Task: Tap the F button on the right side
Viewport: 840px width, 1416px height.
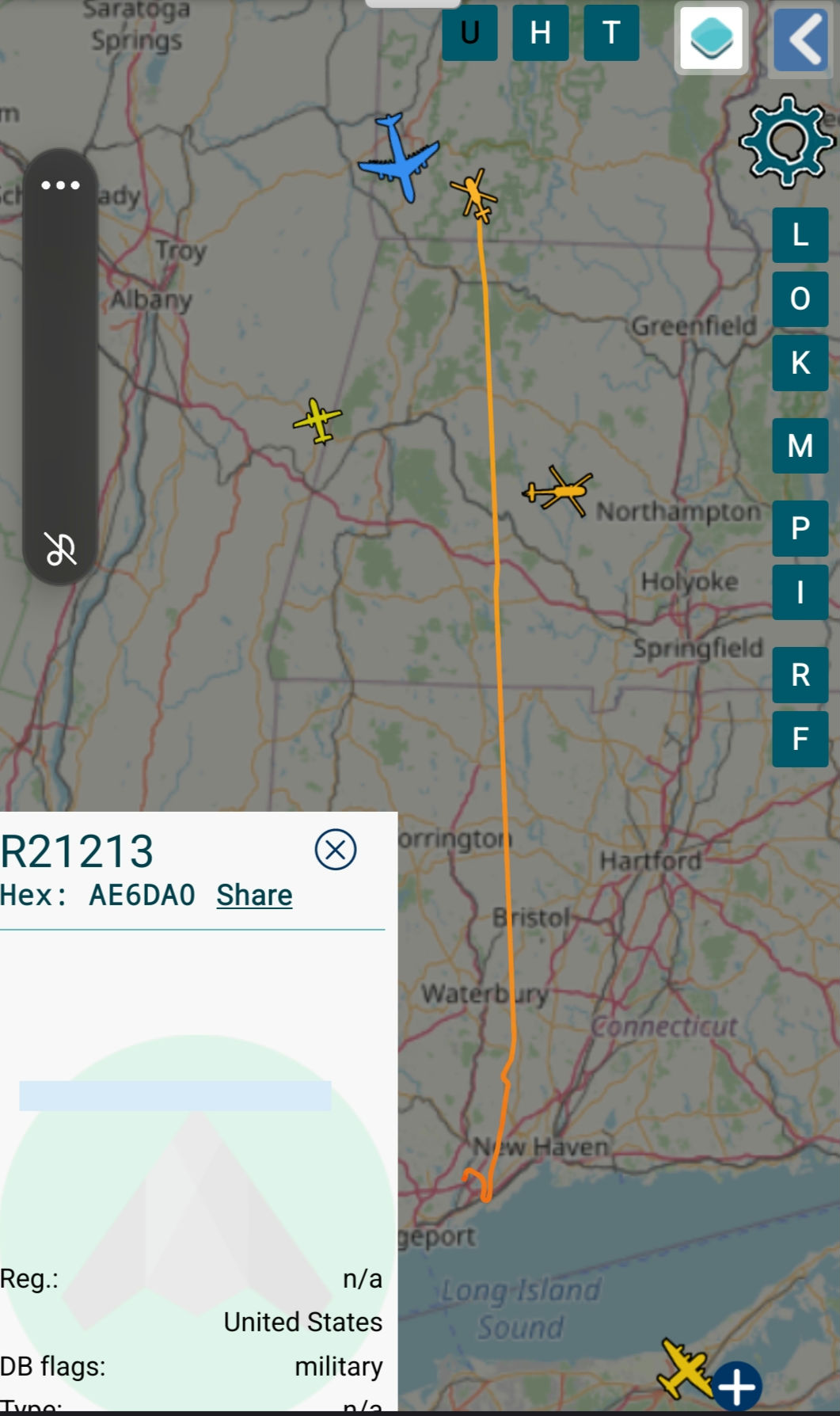Action: pos(800,739)
